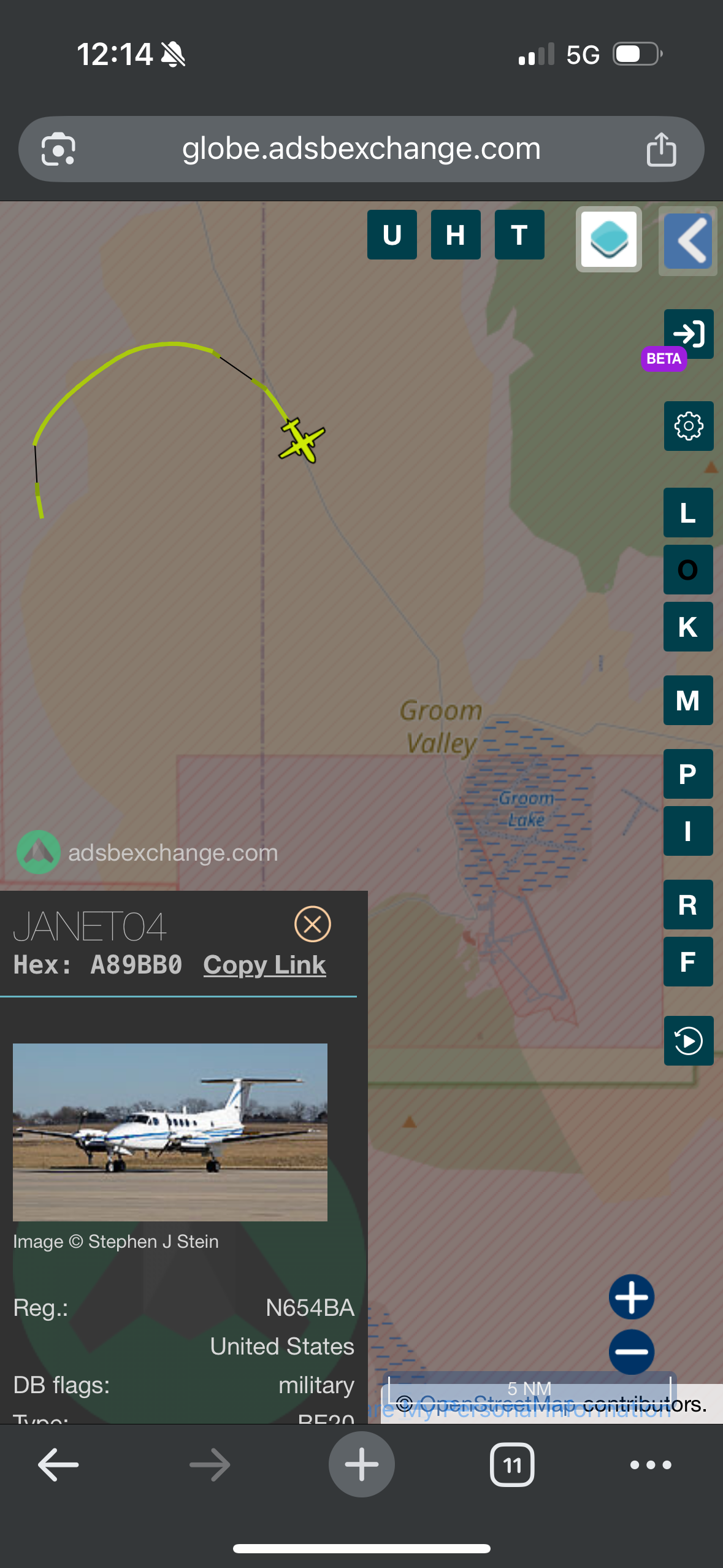Open the BETA login button
This screenshot has width=723, height=1568.
click(x=688, y=334)
